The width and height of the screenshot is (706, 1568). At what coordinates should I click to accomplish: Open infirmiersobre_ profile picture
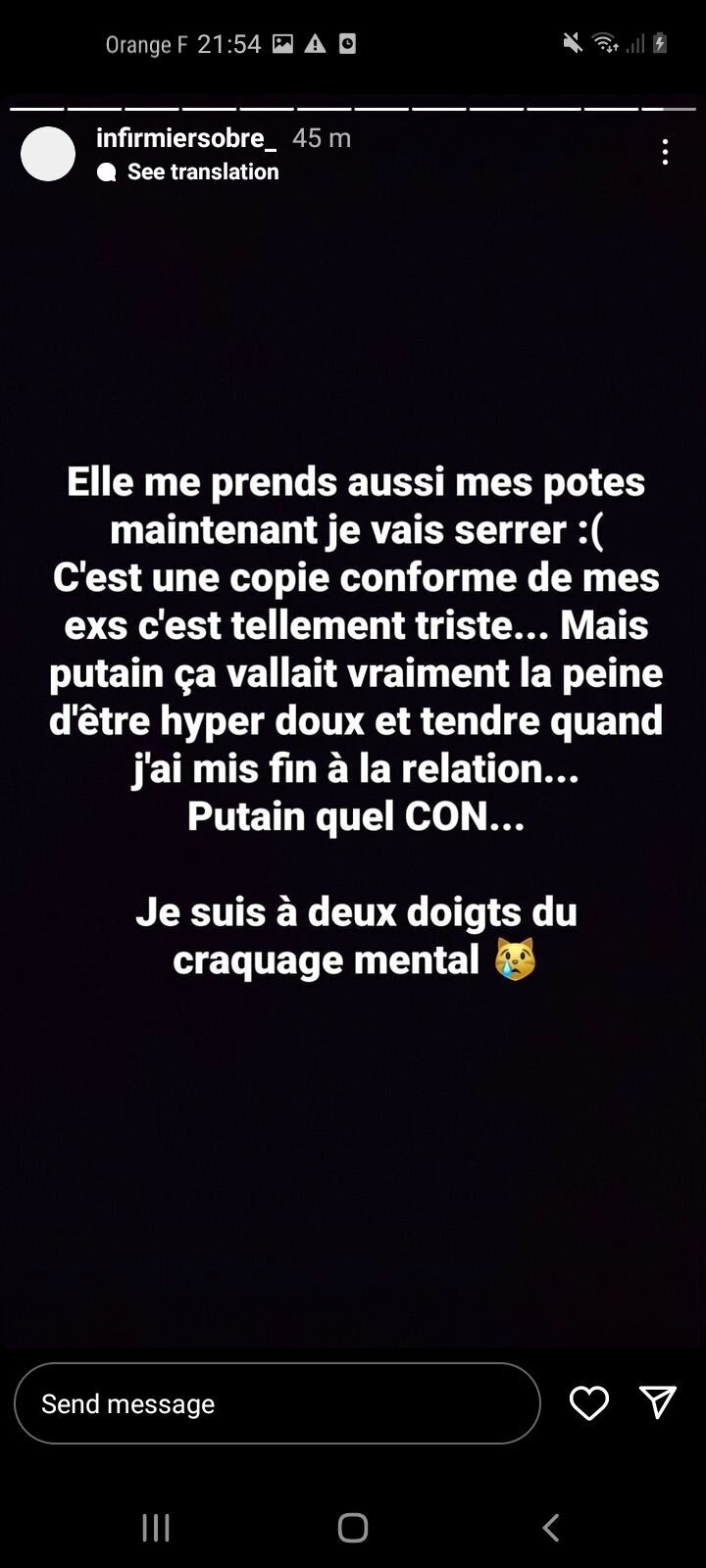click(48, 154)
